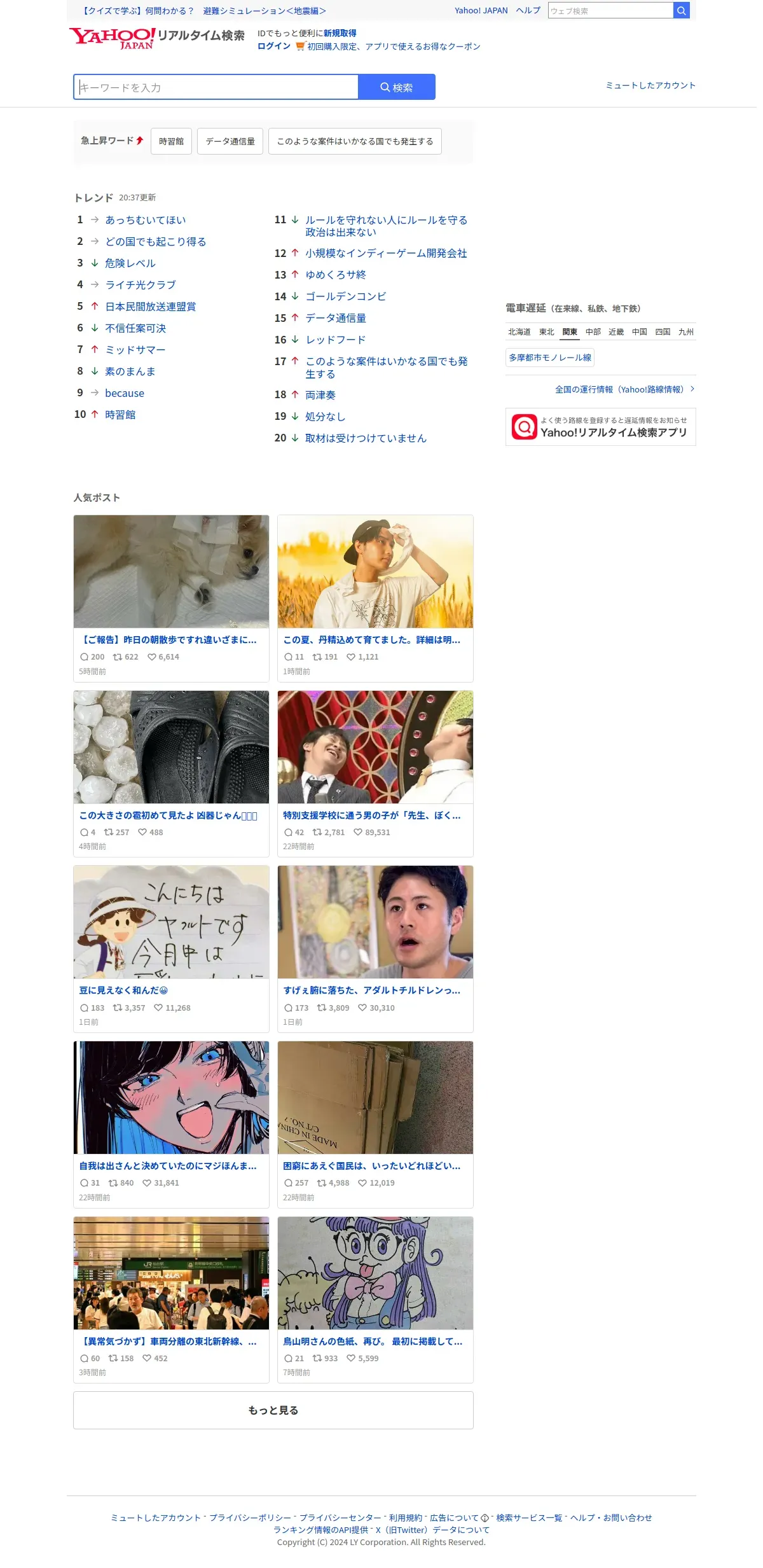
Task: Open the Yahoo!リアルタイム検索アプリ banner
Action: coord(601,427)
